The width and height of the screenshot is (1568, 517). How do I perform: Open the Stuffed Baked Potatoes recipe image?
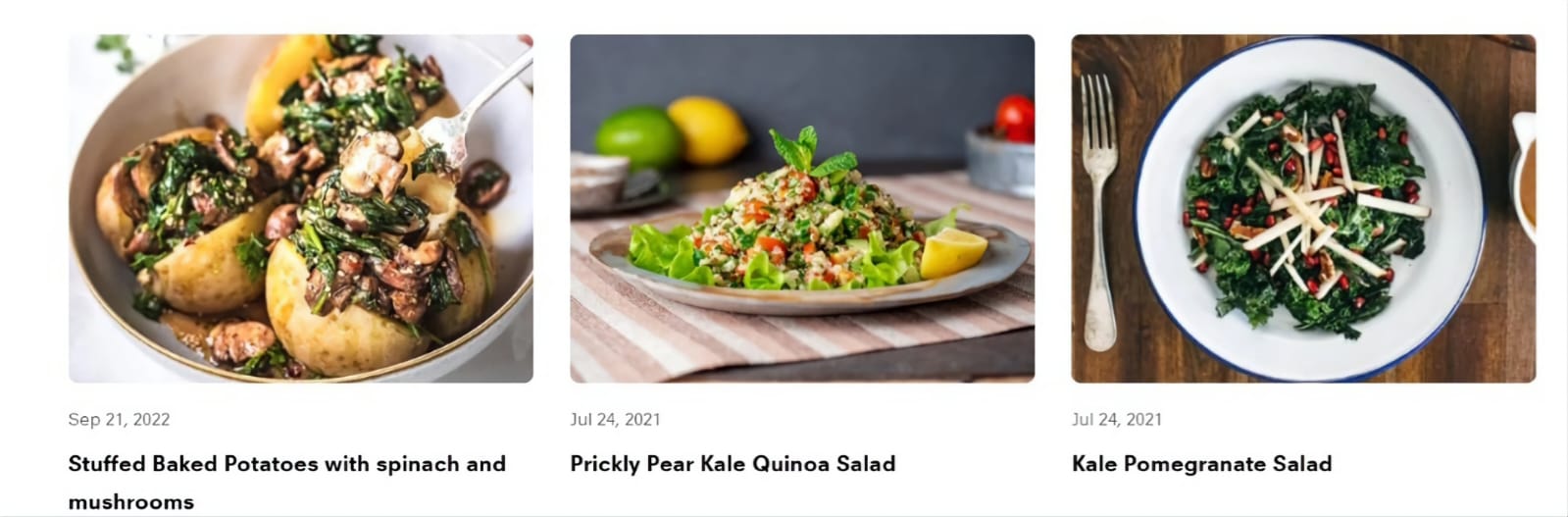click(300, 208)
